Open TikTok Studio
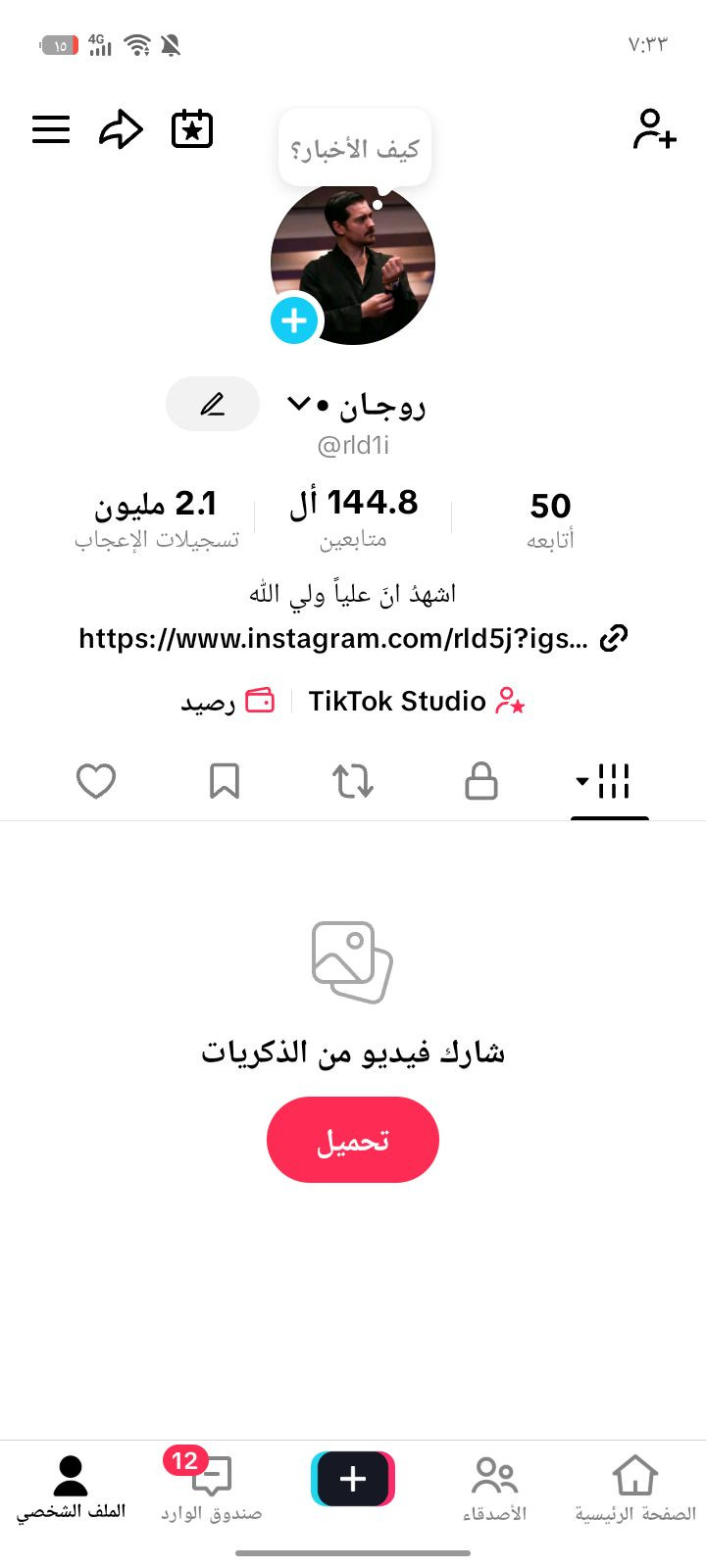Screen dimensions: 706x1568 pos(416,702)
